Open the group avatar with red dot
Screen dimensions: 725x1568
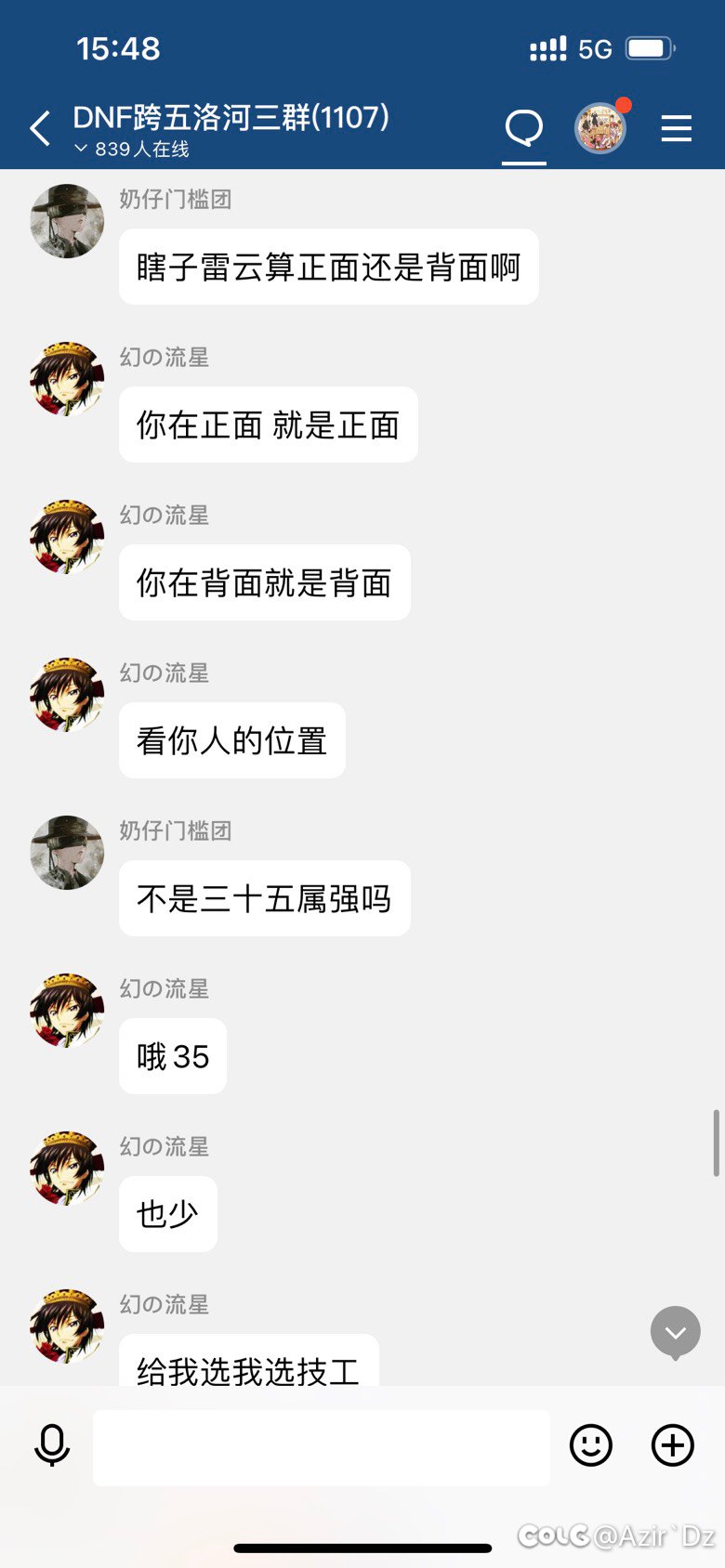(x=600, y=128)
